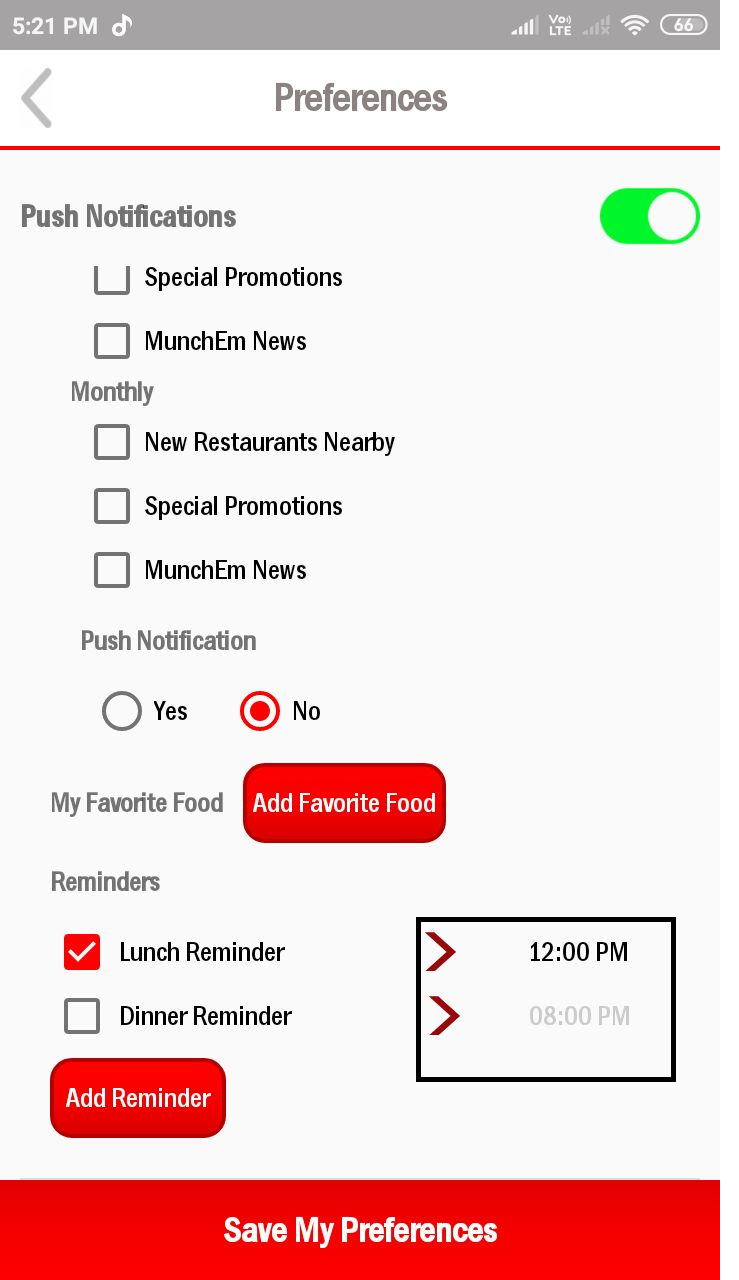
Task: Tick the Monthly Special Promotions checkbox
Action: tap(112, 506)
